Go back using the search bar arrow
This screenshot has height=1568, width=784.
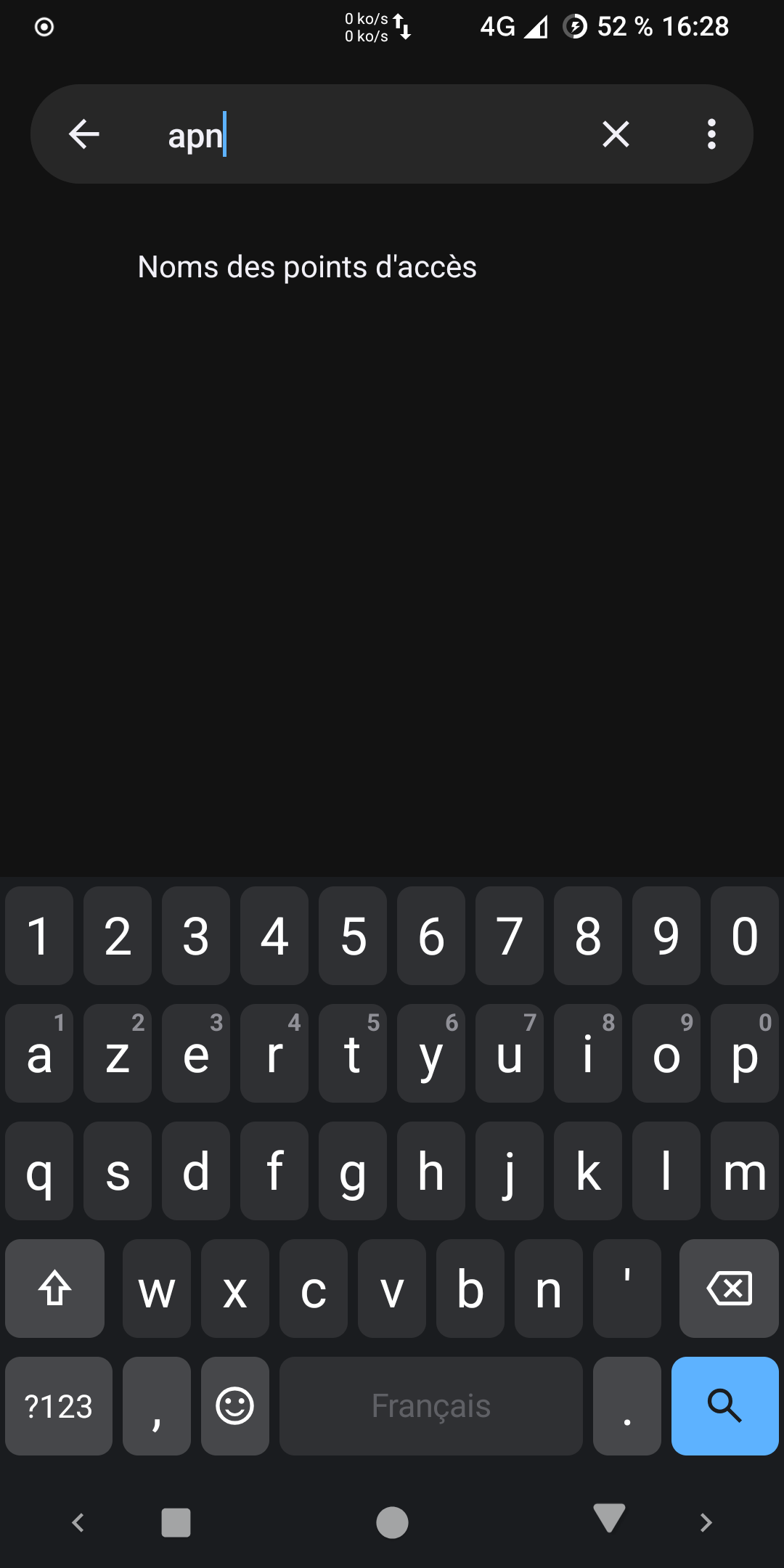pyautogui.click(x=83, y=134)
